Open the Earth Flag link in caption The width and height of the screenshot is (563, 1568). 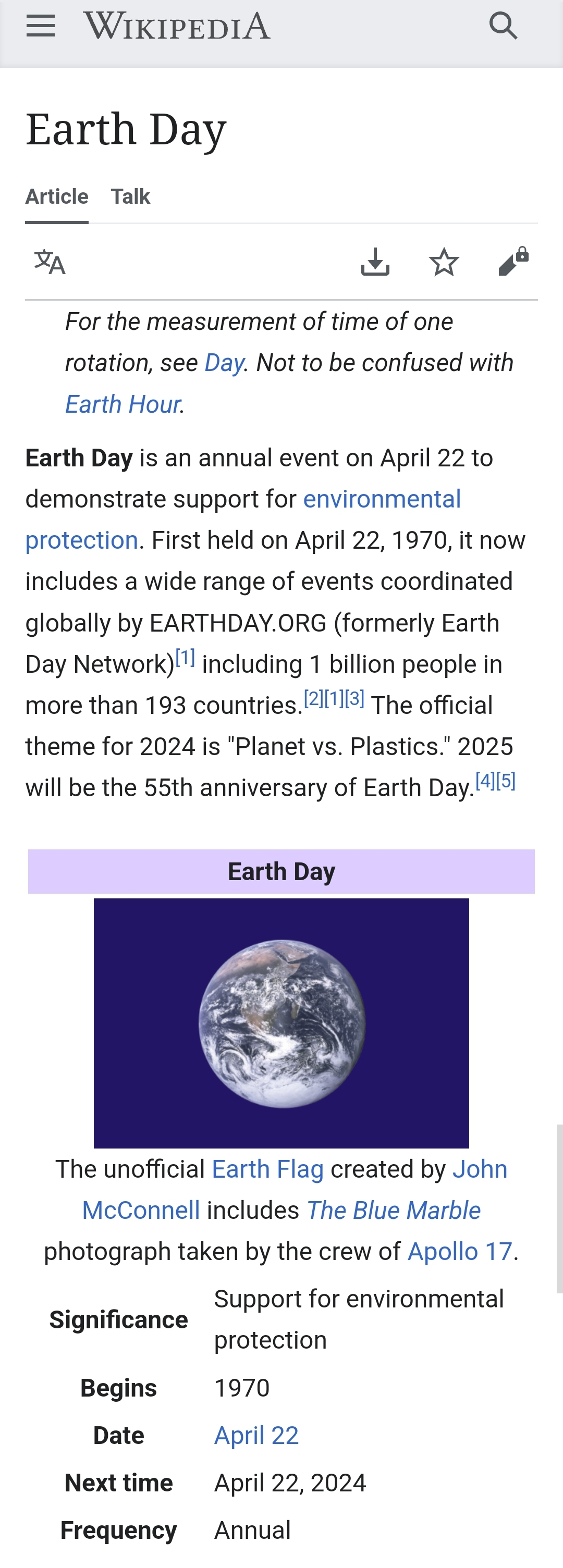point(267,1169)
